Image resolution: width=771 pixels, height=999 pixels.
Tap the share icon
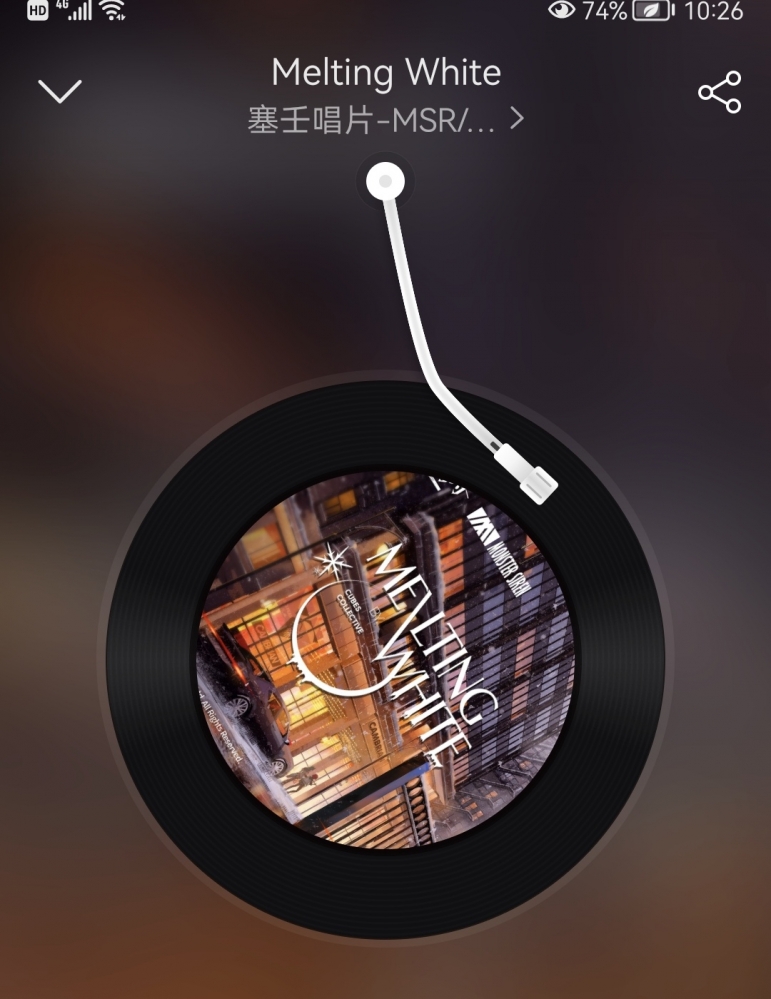point(717,90)
